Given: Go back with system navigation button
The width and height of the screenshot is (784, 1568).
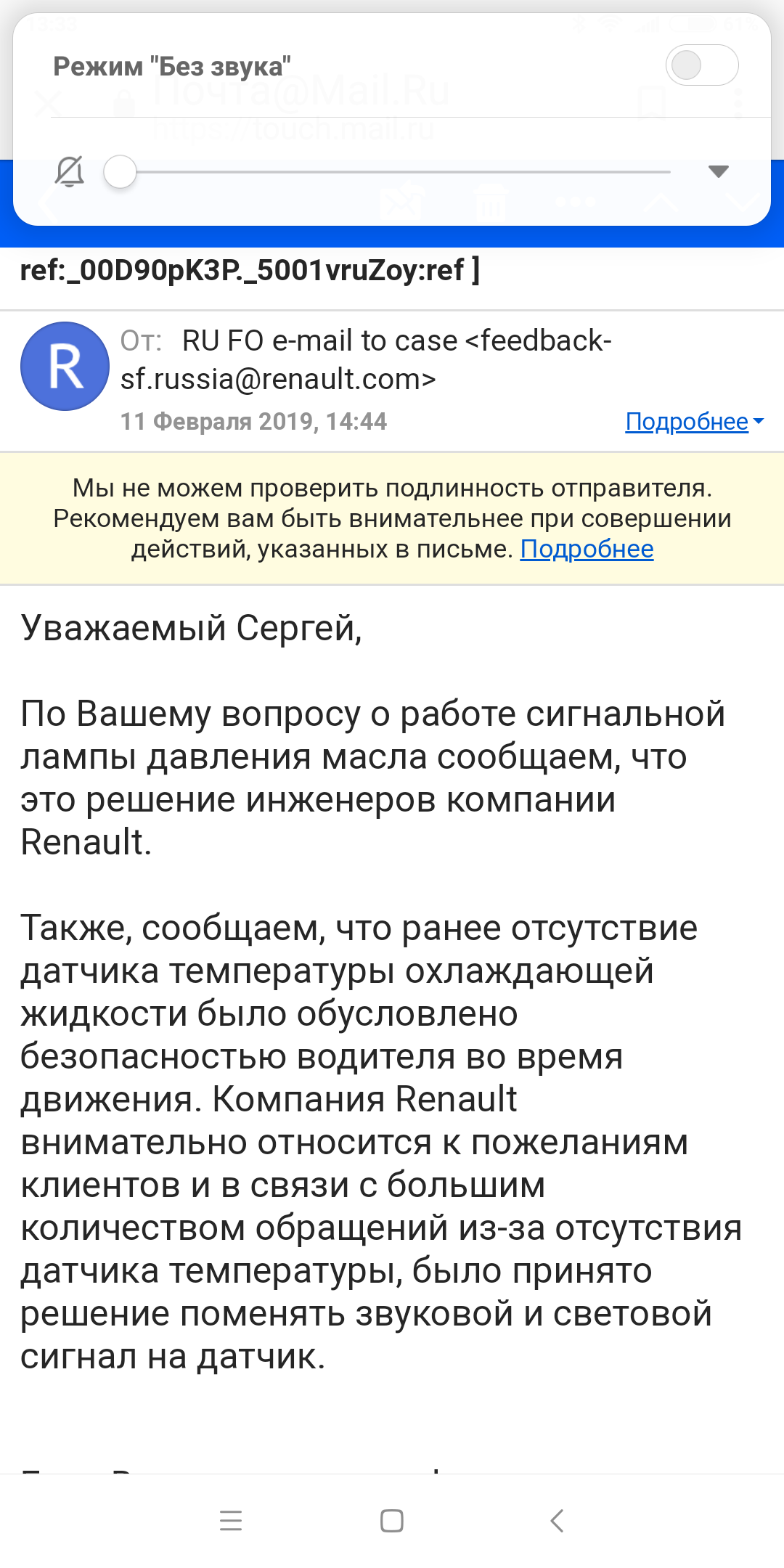Looking at the screenshot, I should 557,1520.
